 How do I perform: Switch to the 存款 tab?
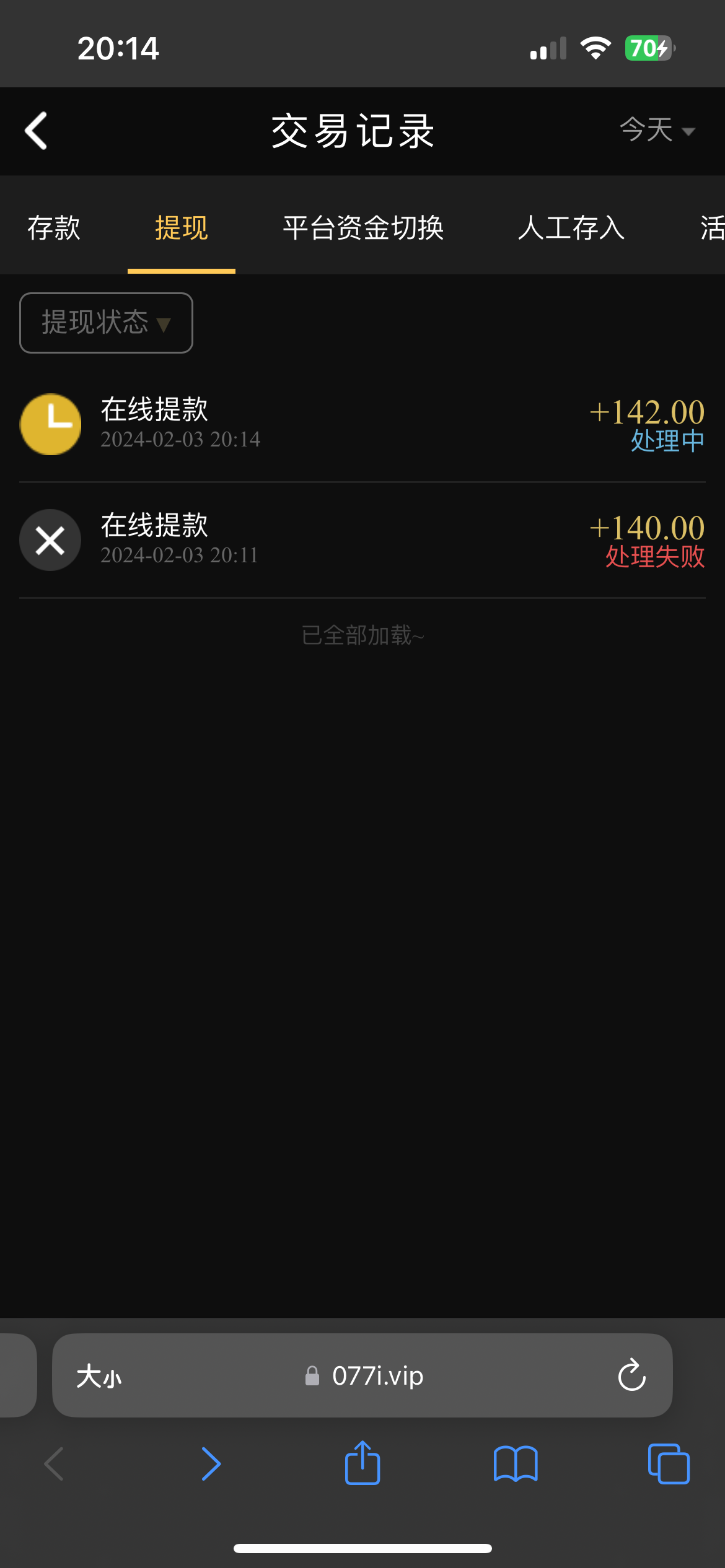pyautogui.click(x=53, y=229)
